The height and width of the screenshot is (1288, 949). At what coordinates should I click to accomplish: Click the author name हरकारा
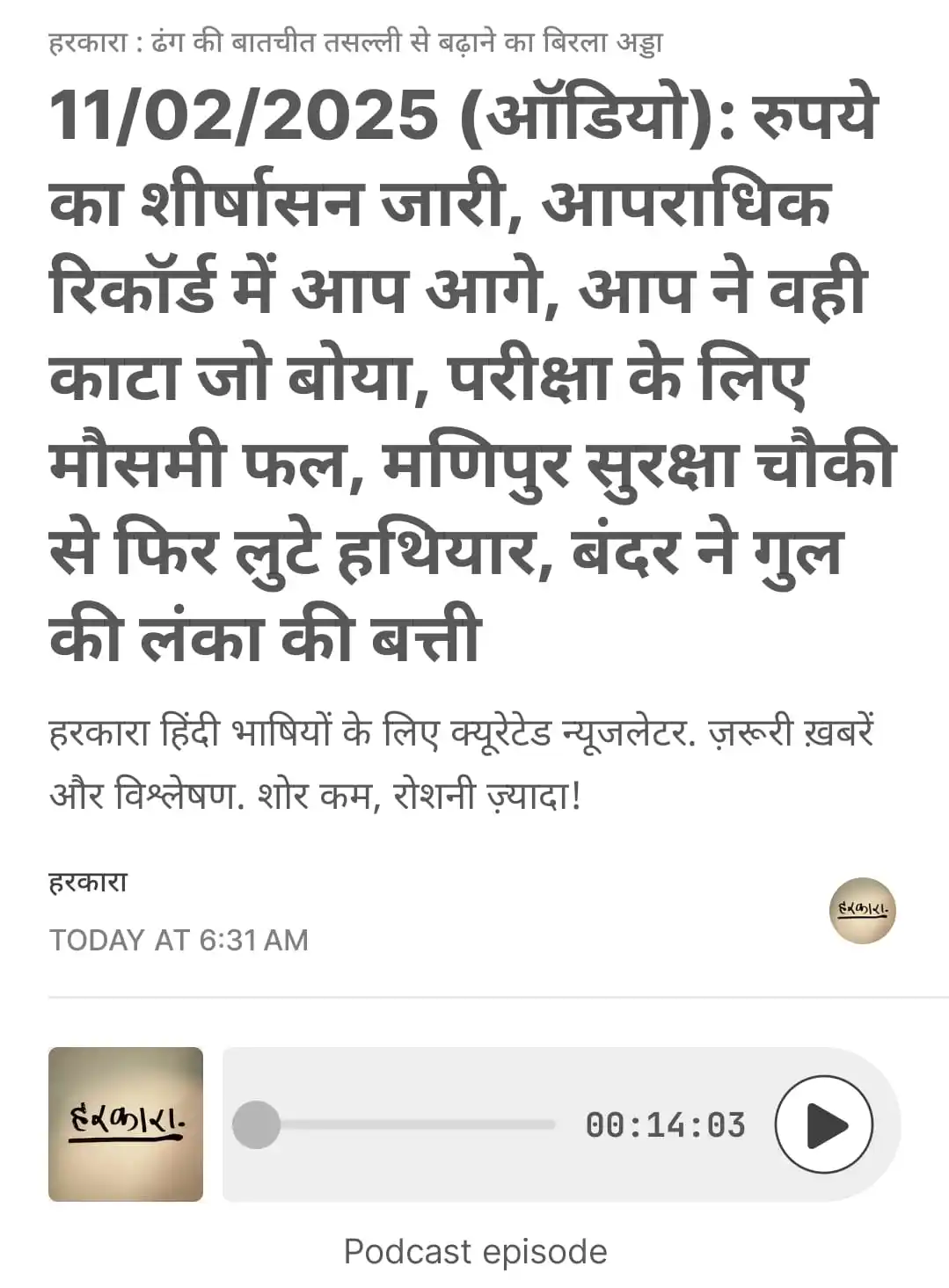coord(88,882)
